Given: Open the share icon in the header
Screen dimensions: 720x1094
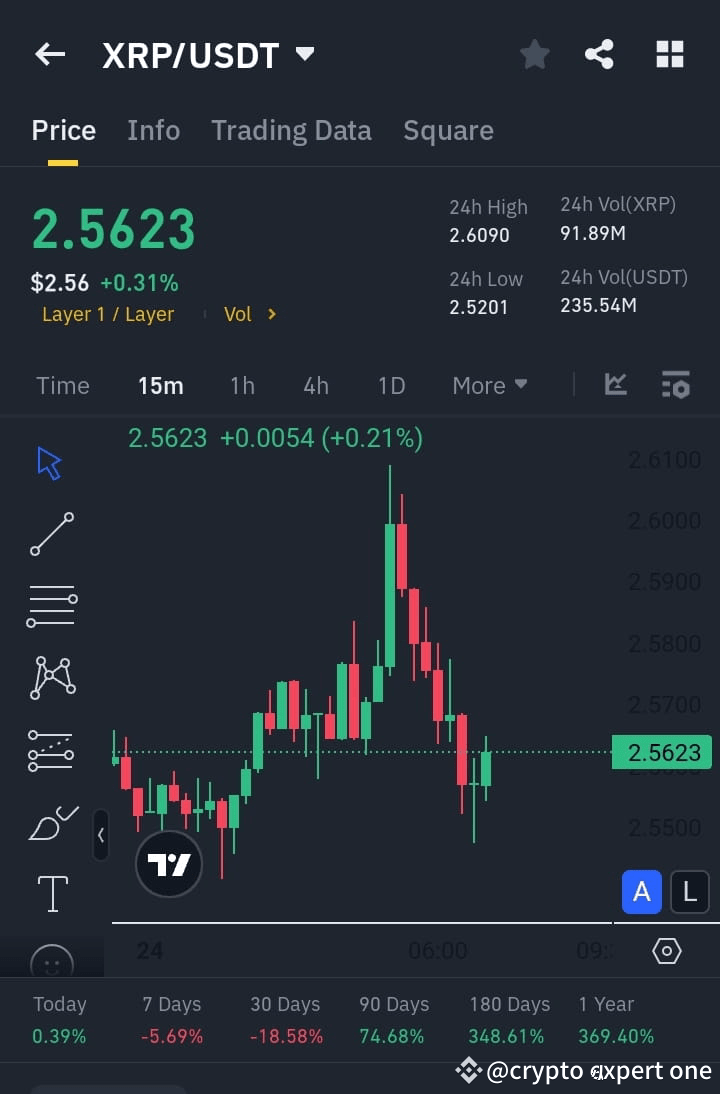Looking at the screenshot, I should (599, 54).
